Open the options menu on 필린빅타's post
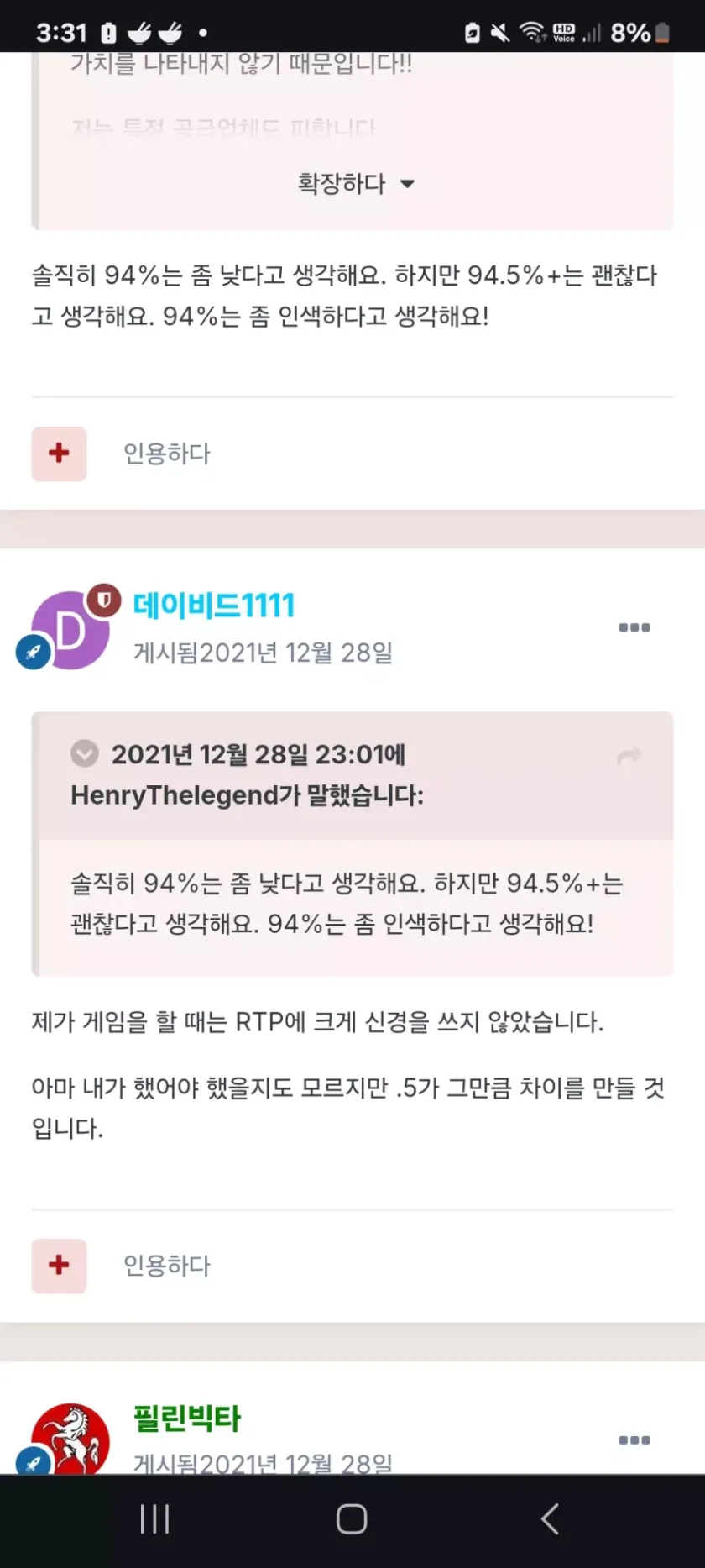705x1568 pixels. [x=634, y=1440]
